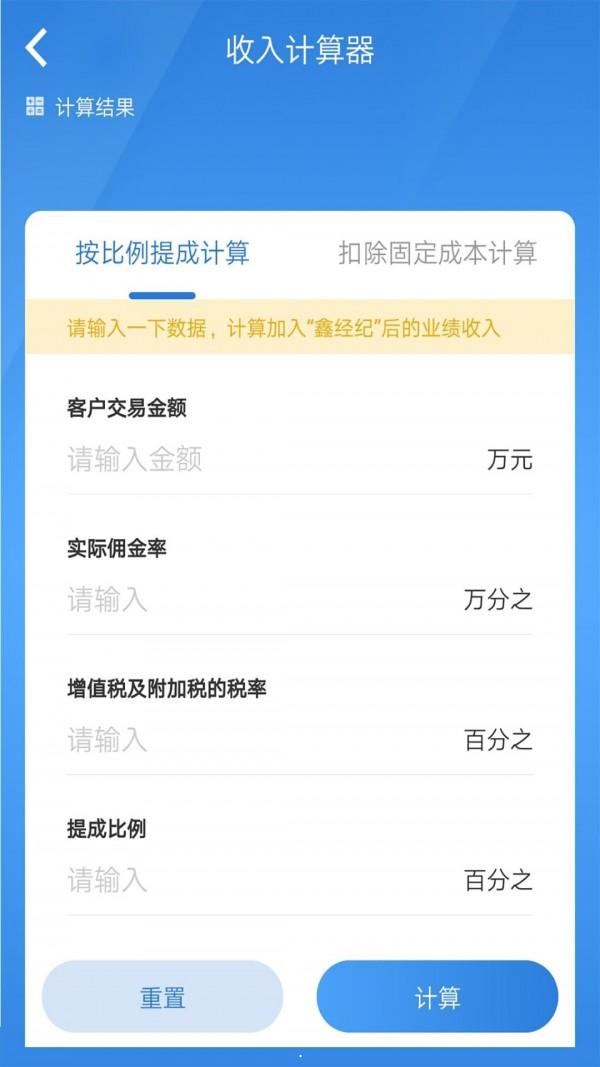Select the 提成比例 input field
The image size is (600, 1067).
[260, 880]
